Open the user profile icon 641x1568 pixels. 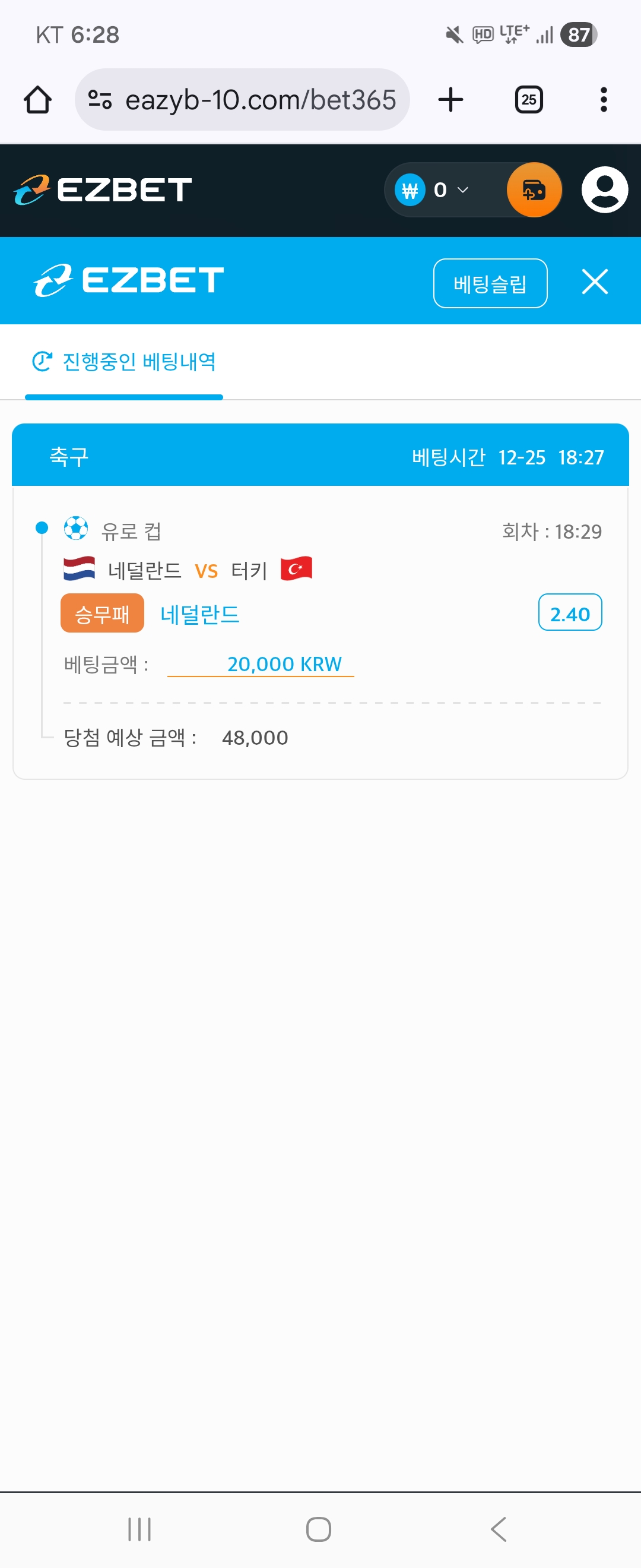[605, 190]
